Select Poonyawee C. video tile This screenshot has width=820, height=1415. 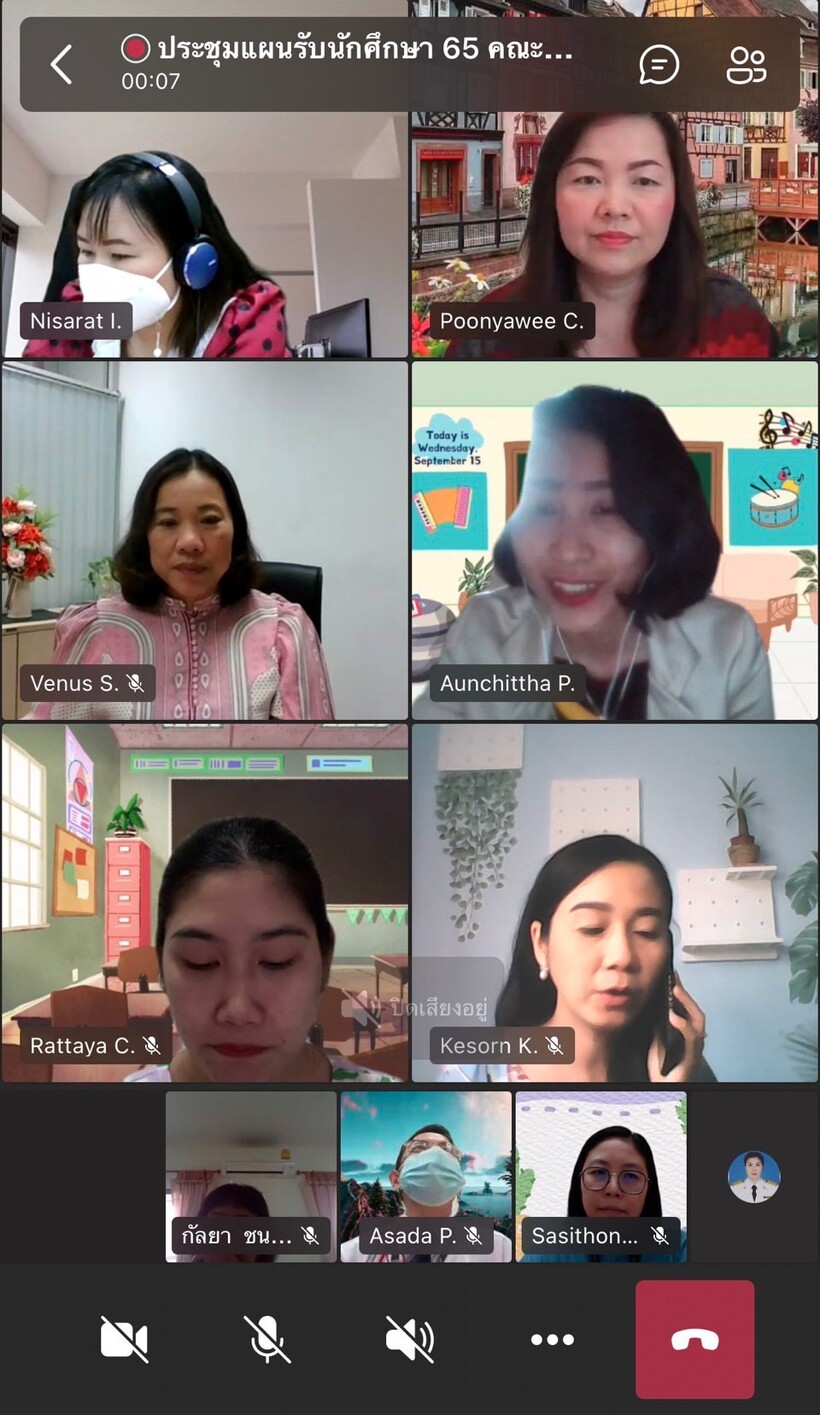pos(614,200)
